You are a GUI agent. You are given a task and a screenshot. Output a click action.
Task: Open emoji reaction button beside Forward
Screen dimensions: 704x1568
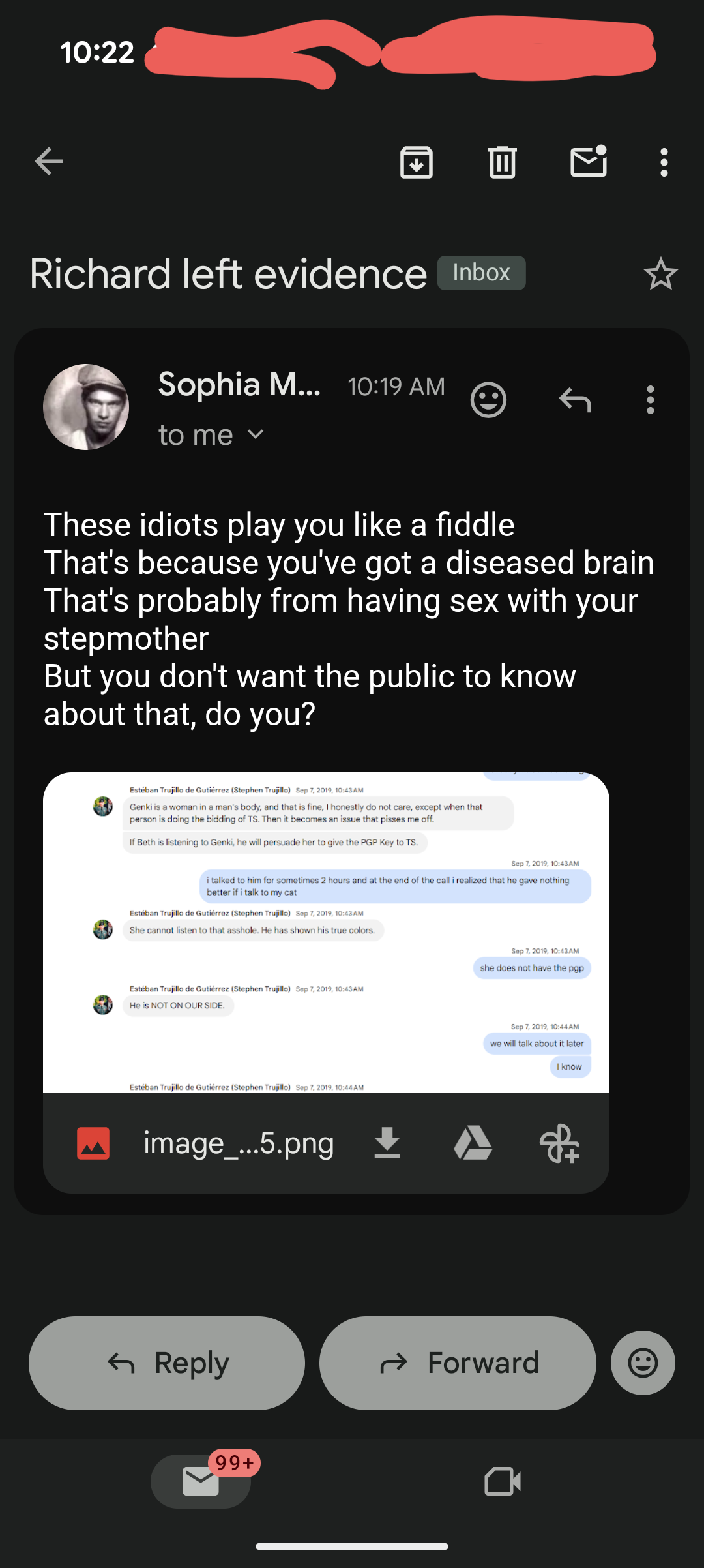pyautogui.click(x=643, y=1363)
